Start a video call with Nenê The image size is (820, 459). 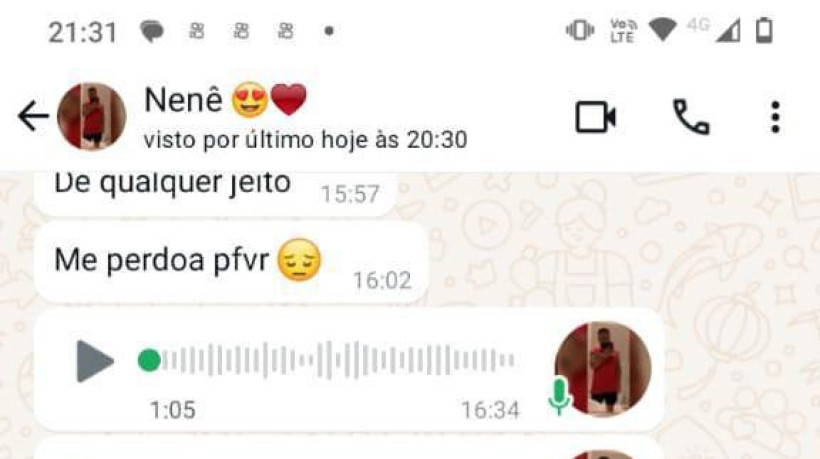tap(595, 118)
